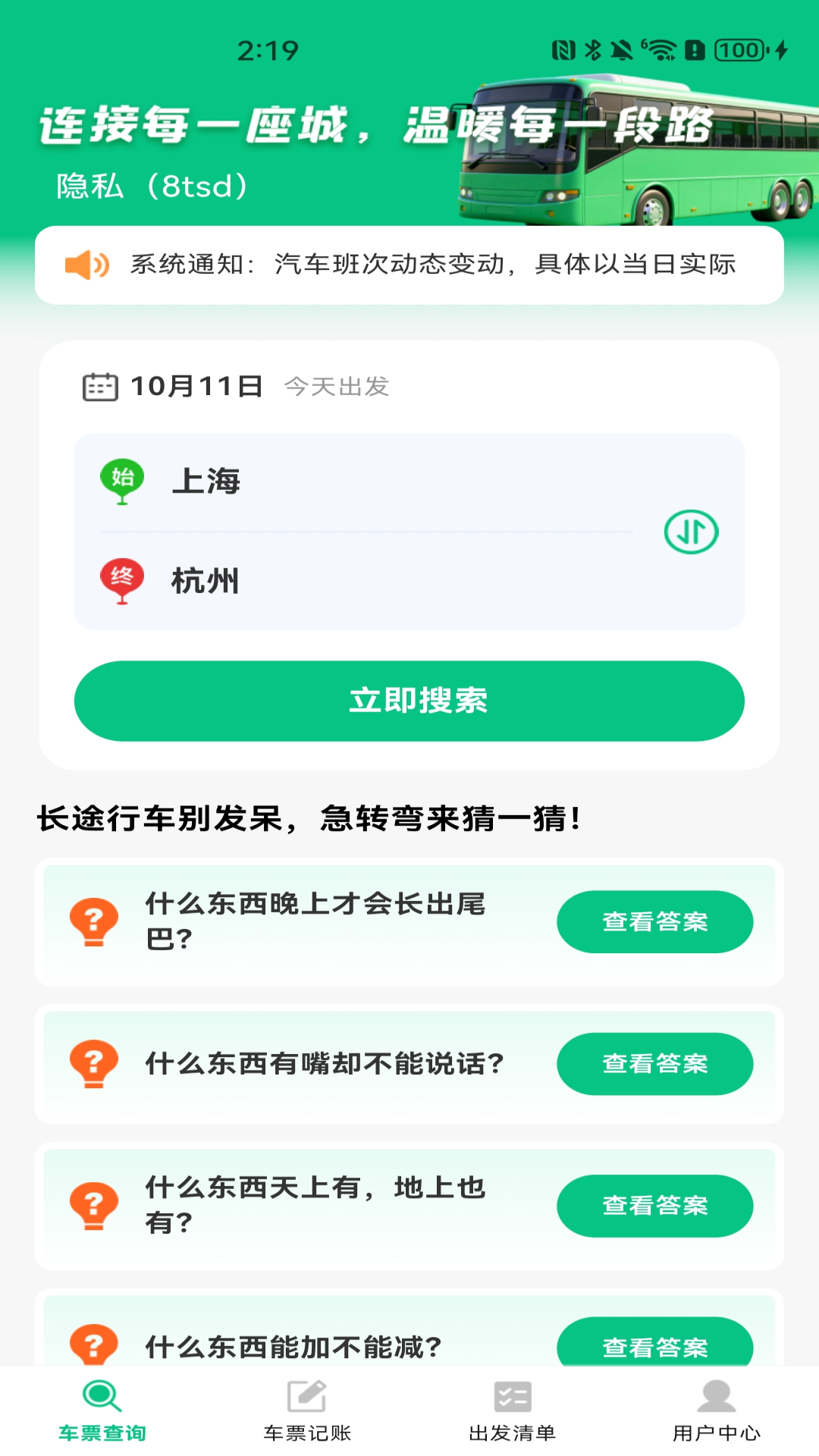Tap the swap icon to exchange cities
The width and height of the screenshot is (819, 1456).
click(692, 532)
